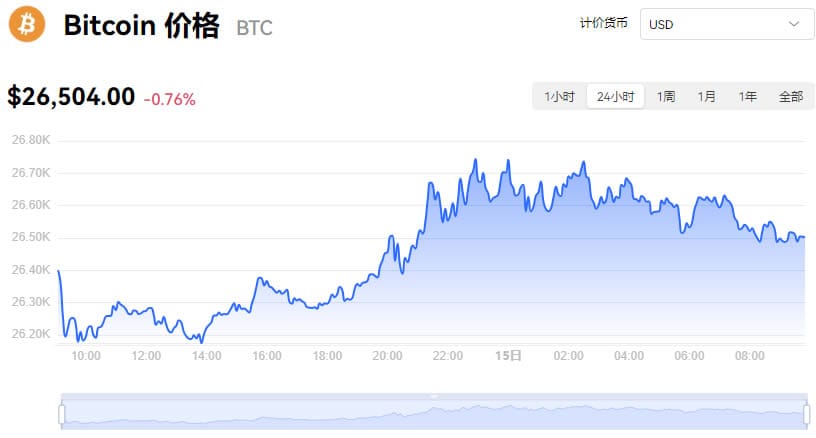Open the USD currency dropdown
The width and height of the screenshot is (816, 438).
[x=727, y=24]
